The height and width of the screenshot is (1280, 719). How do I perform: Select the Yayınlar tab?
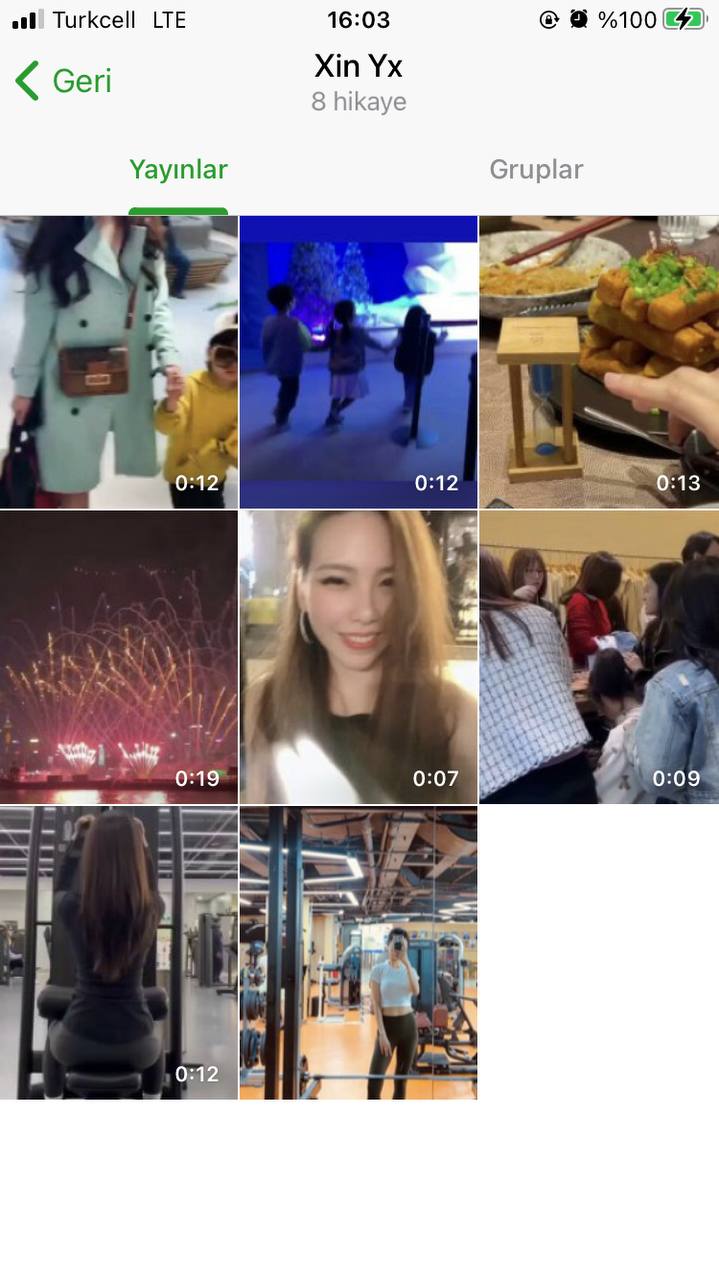[x=178, y=169]
